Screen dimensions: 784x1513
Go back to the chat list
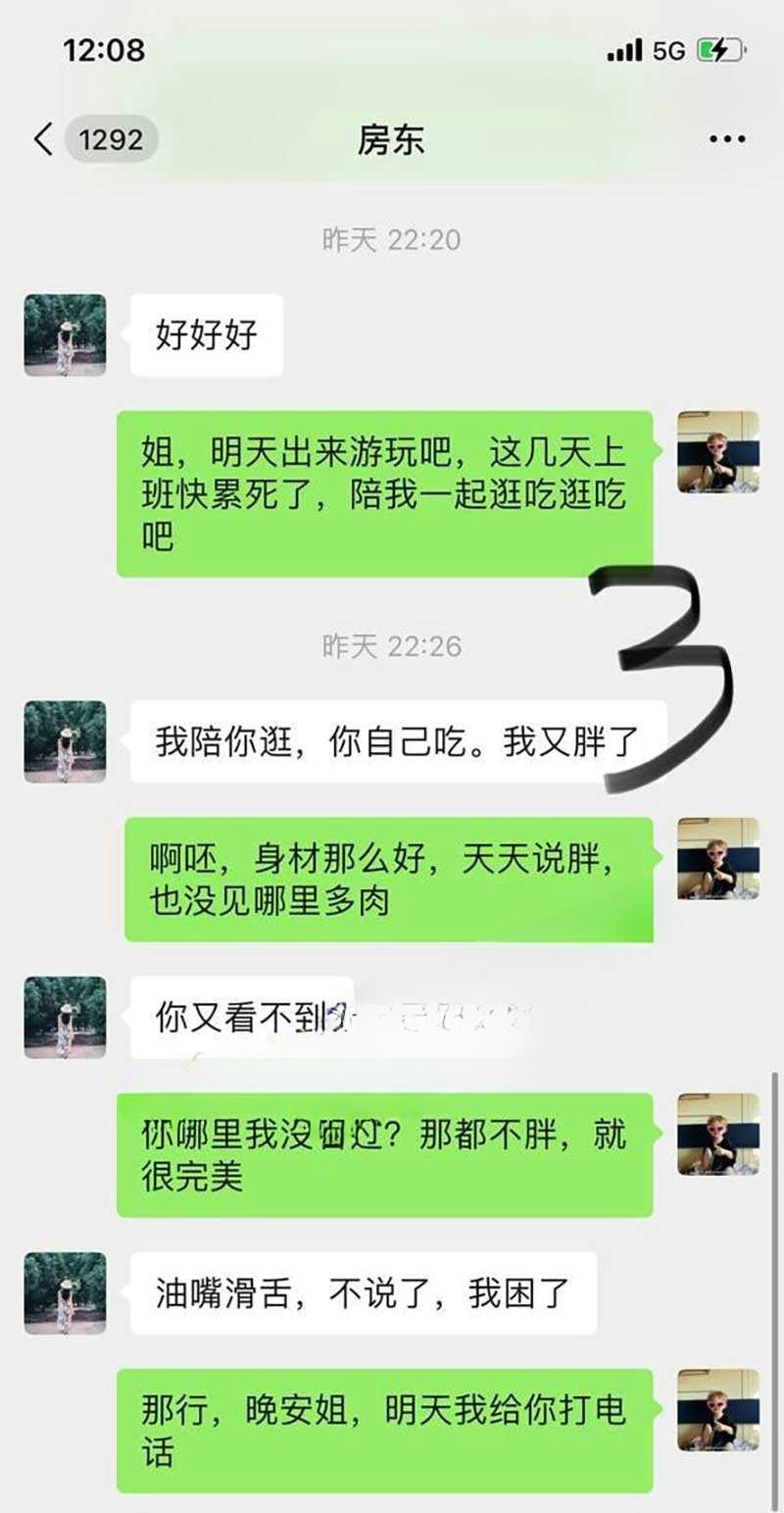pyautogui.click(x=43, y=139)
